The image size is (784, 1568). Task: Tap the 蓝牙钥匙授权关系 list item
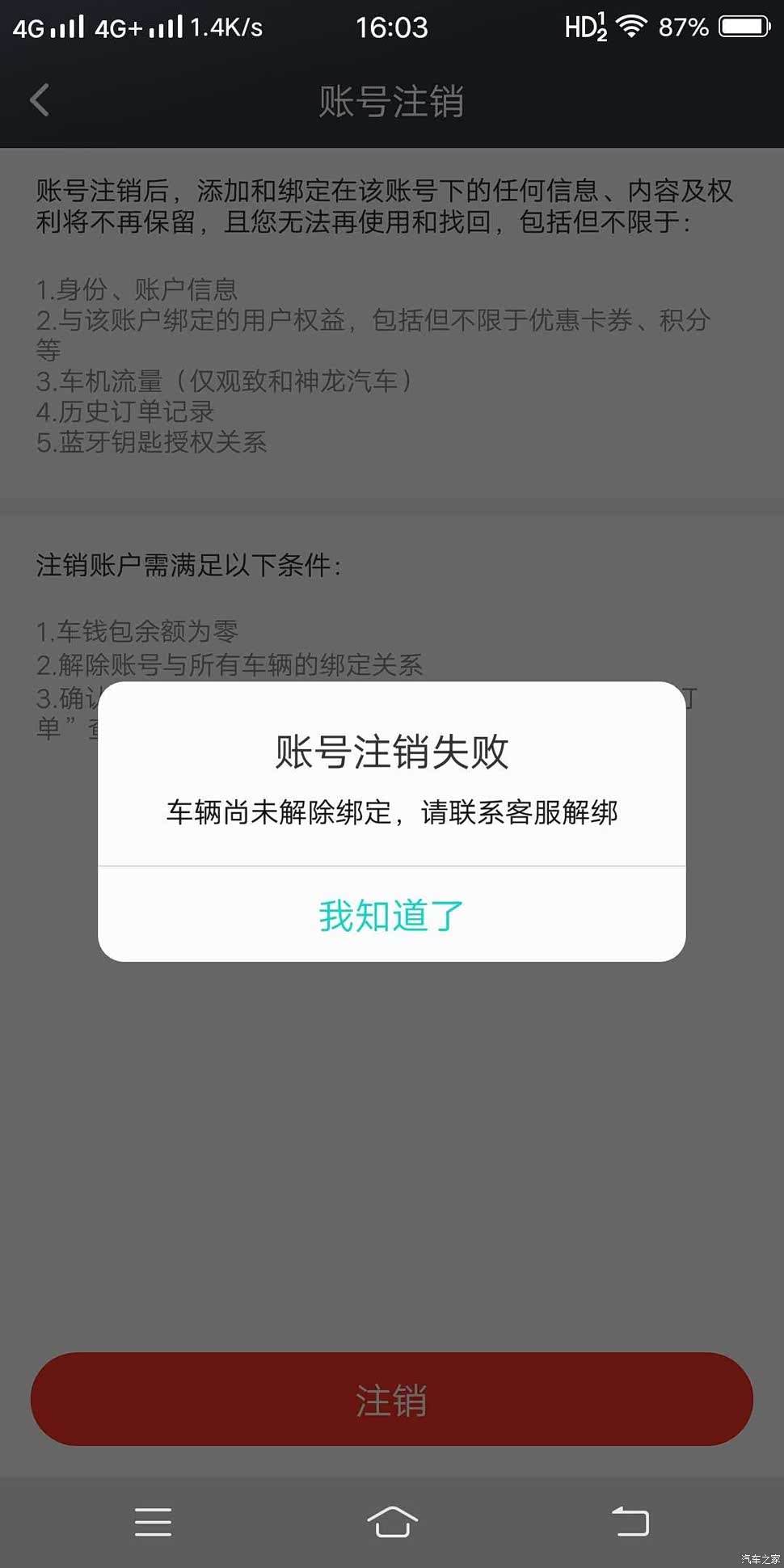pos(151,444)
